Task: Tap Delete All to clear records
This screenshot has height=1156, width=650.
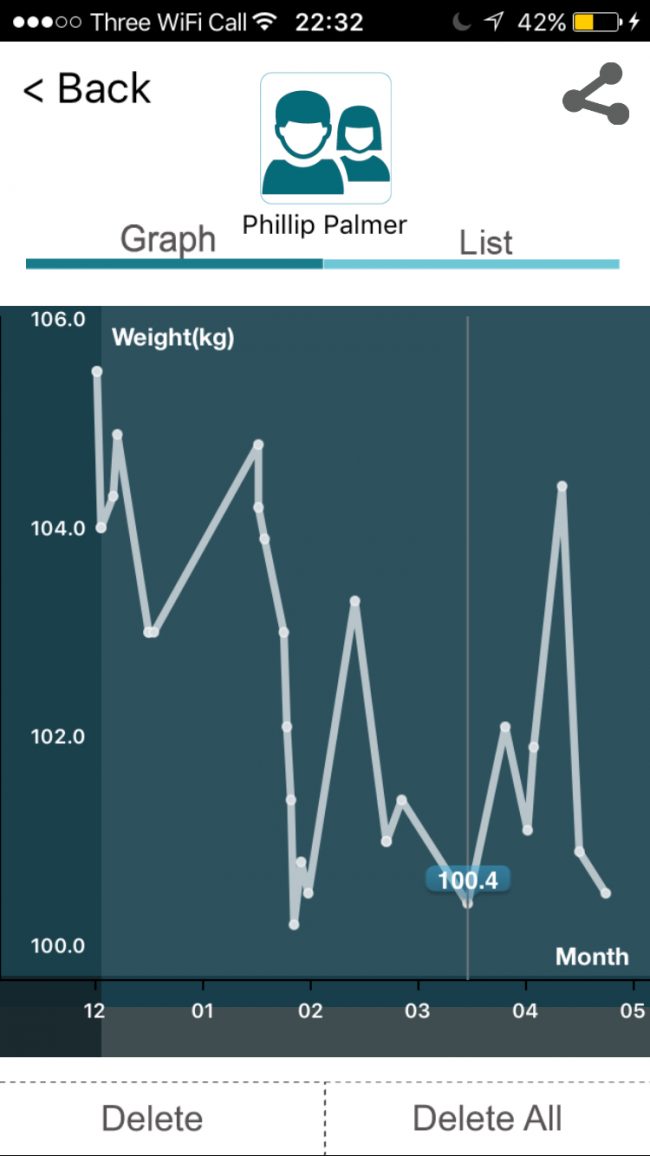Action: 487,1118
